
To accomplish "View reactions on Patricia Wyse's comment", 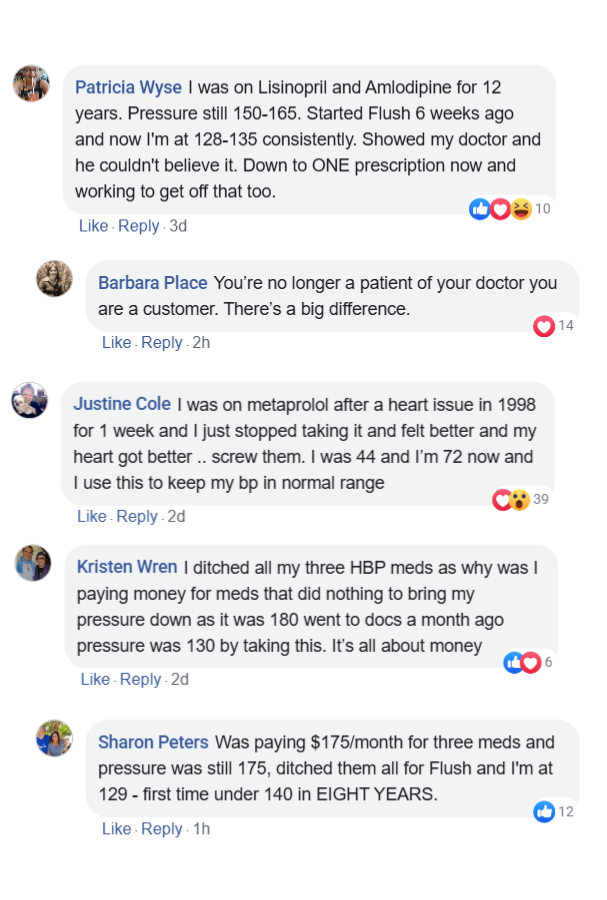I will click(x=510, y=209).
